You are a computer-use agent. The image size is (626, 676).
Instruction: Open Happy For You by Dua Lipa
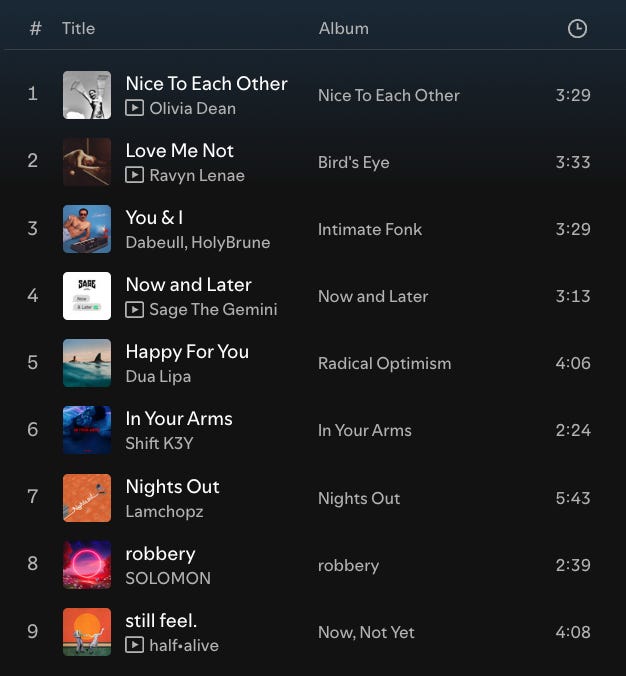pos(187,352)
